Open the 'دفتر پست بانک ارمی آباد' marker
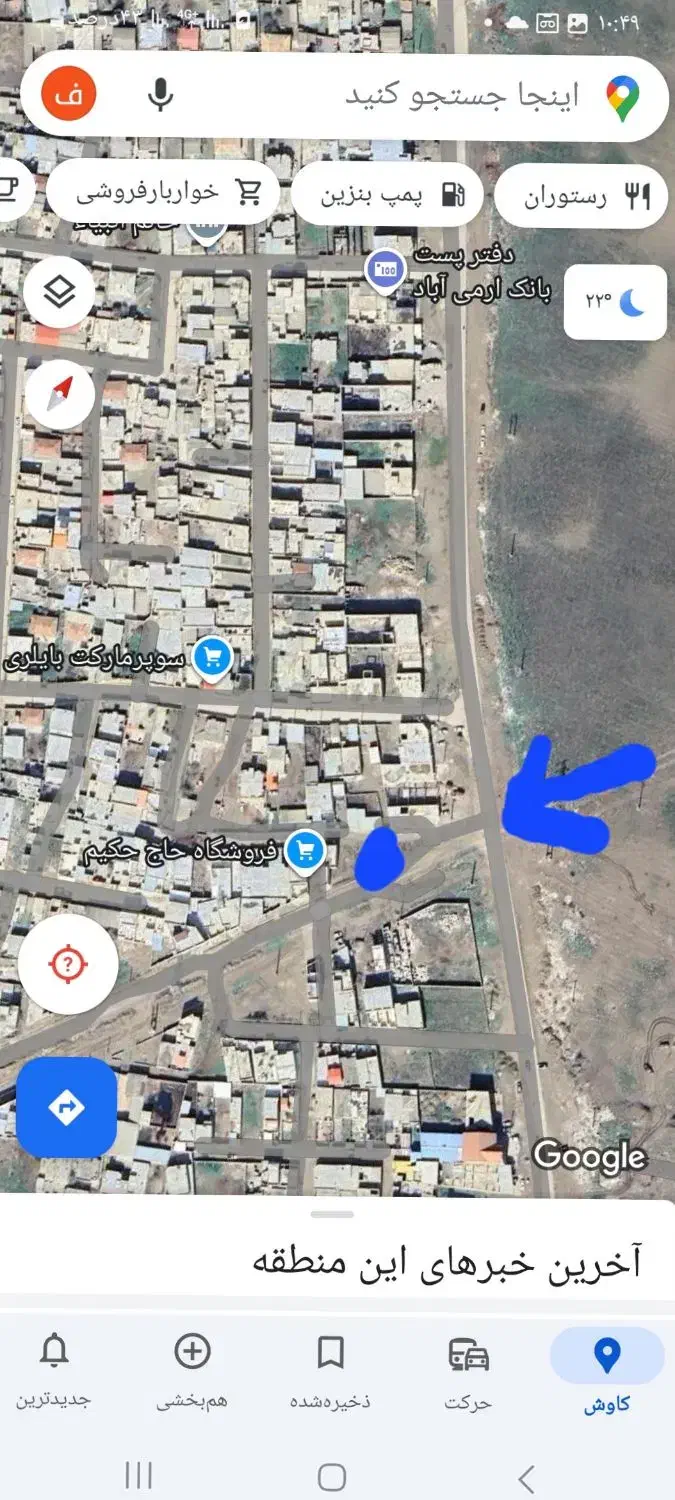This screenshot has width=675, height=1500. pos(385,269)
